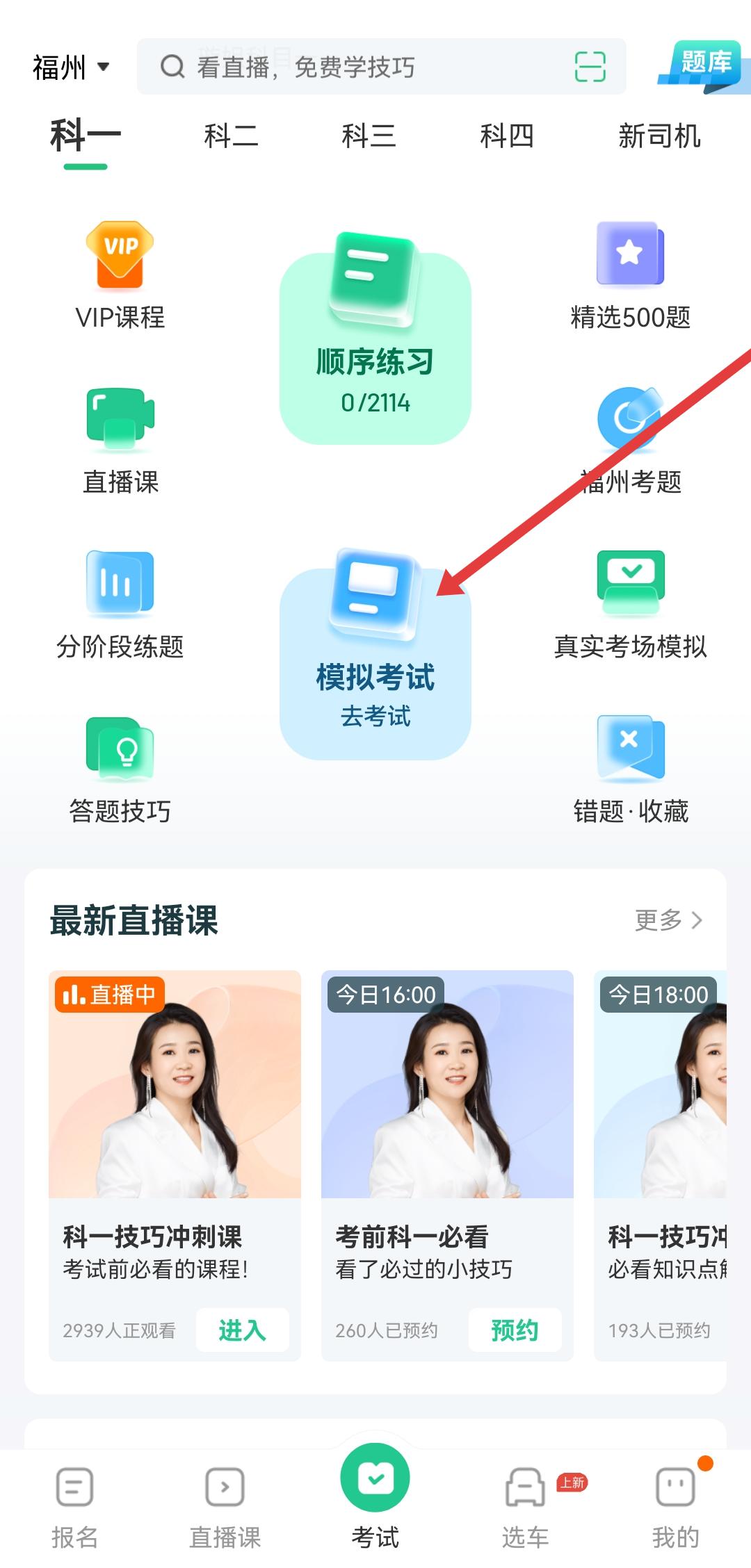The width and height of the screenshot is (751, 1568).
Task: Open VIP课程
Action: click(120, 276)
